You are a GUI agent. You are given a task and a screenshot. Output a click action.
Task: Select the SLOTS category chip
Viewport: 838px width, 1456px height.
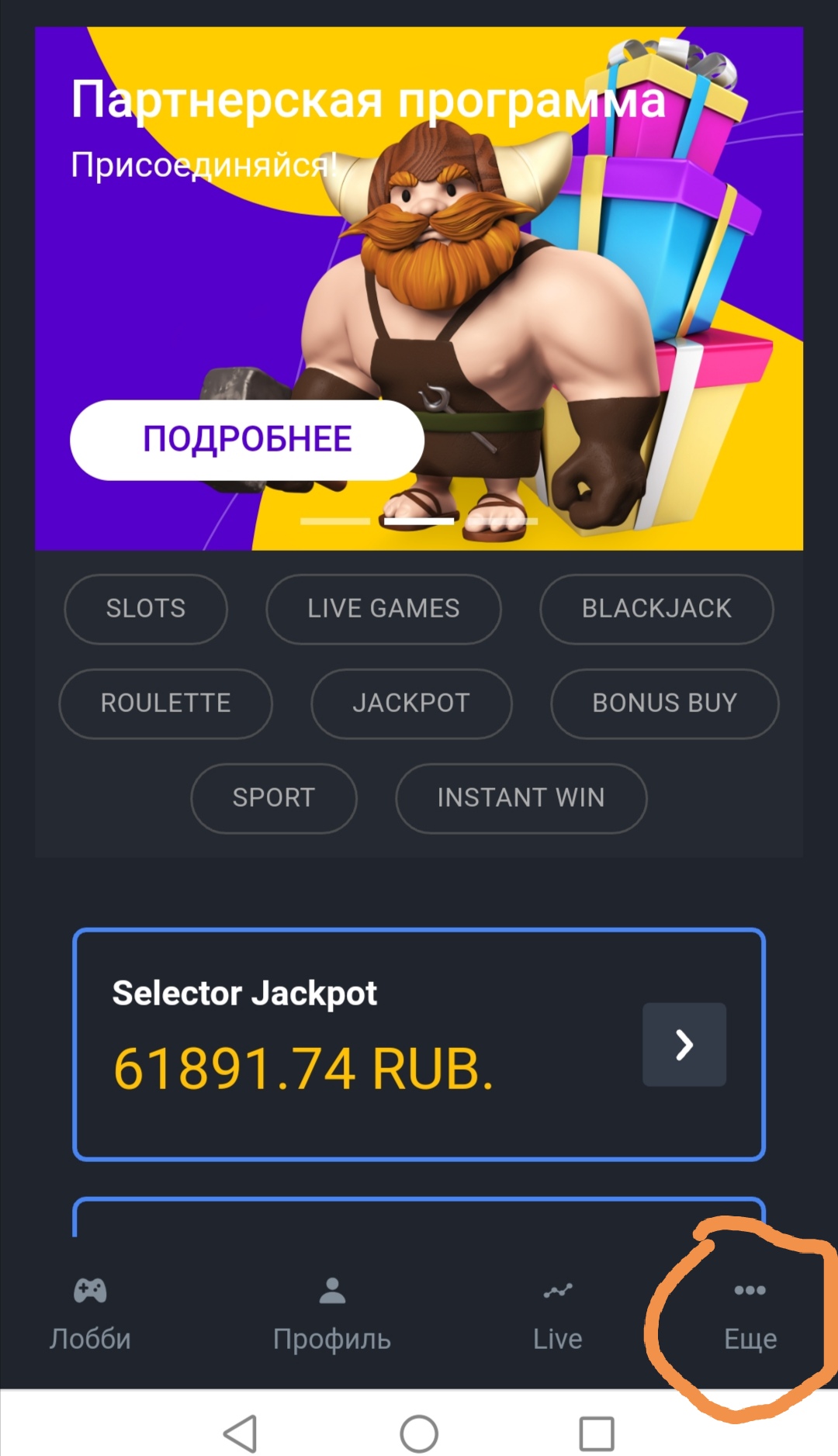coord(146,609)
